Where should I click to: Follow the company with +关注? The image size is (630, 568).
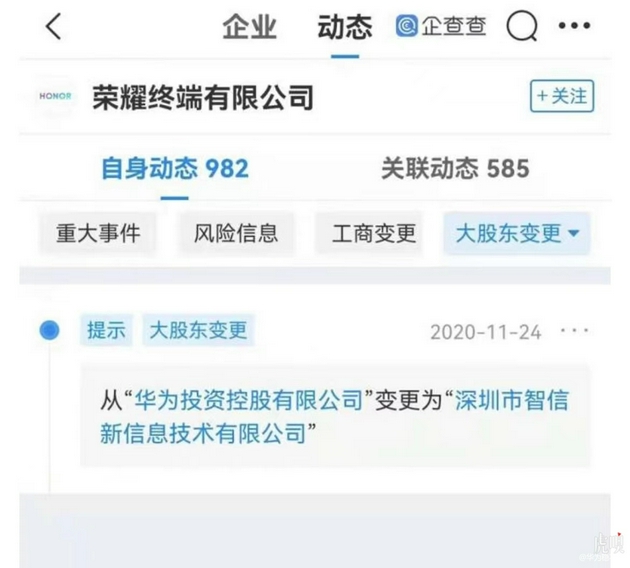(561, 96)
